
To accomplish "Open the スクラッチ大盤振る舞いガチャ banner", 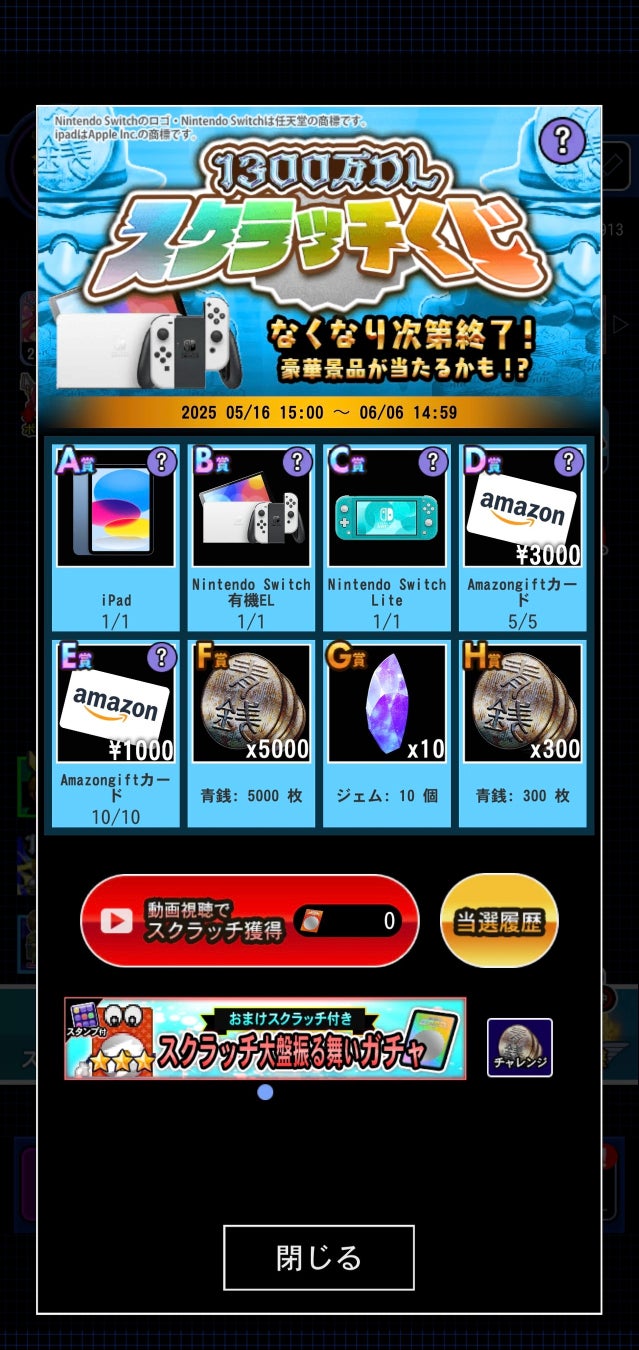I will pos(265,1038).
